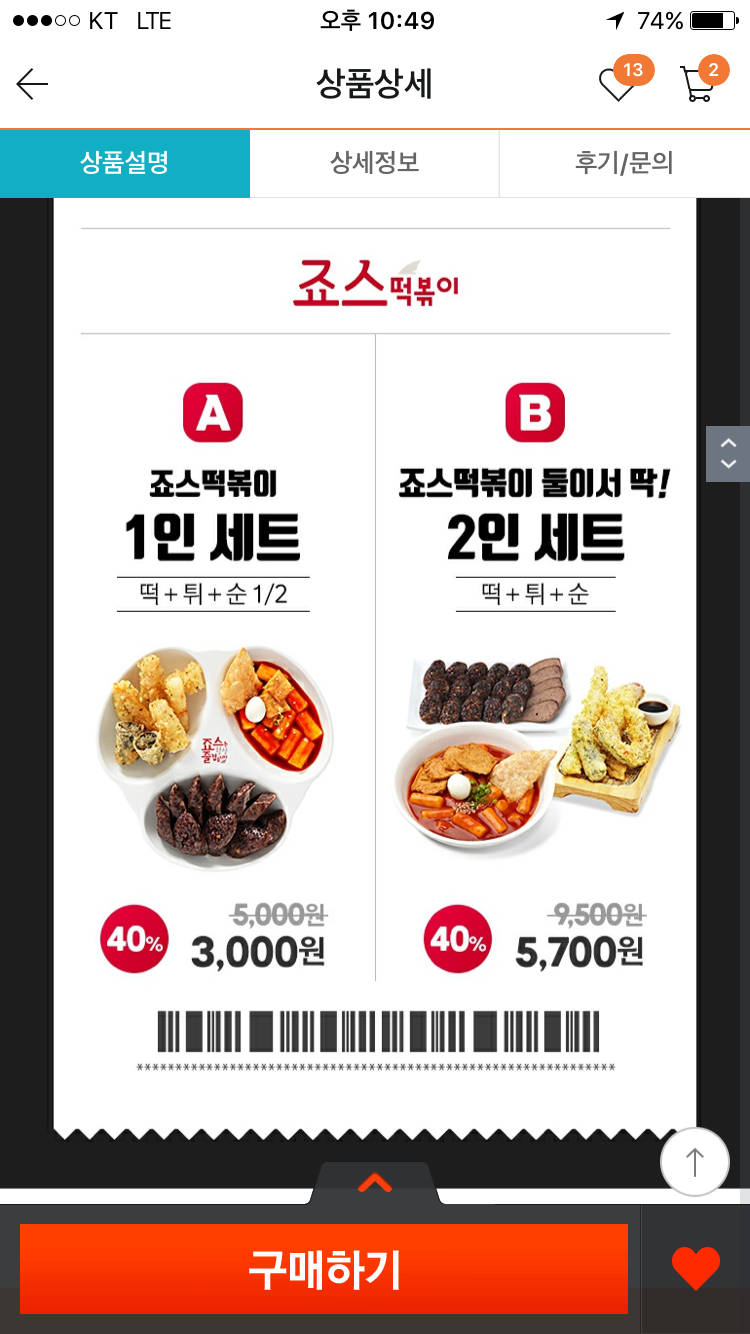The height and width of the screenshot is (1334, 750).
Task: Select the 상품설명 tab
Action: 125,163
